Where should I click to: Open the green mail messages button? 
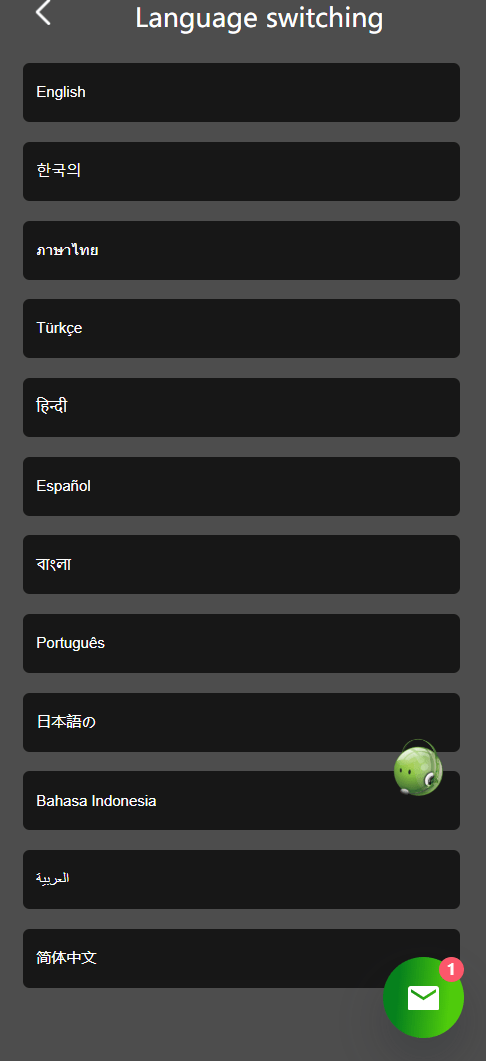pyautogui.click(x=424, y=997)
